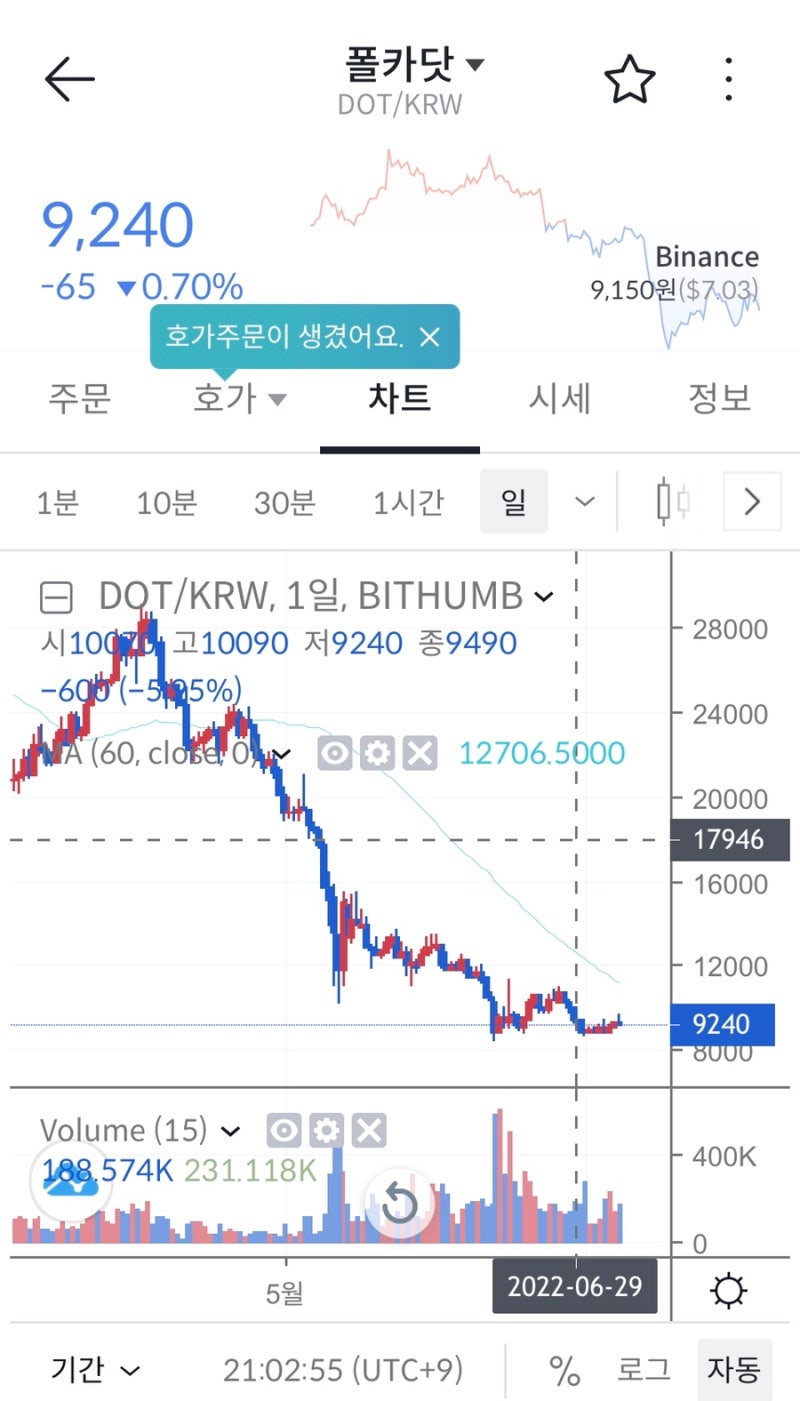This screenshot has width=800, height=1401.
Task: Click the theme icon at bottom right
Action: pyautogui.click(x=729, y=1291)
